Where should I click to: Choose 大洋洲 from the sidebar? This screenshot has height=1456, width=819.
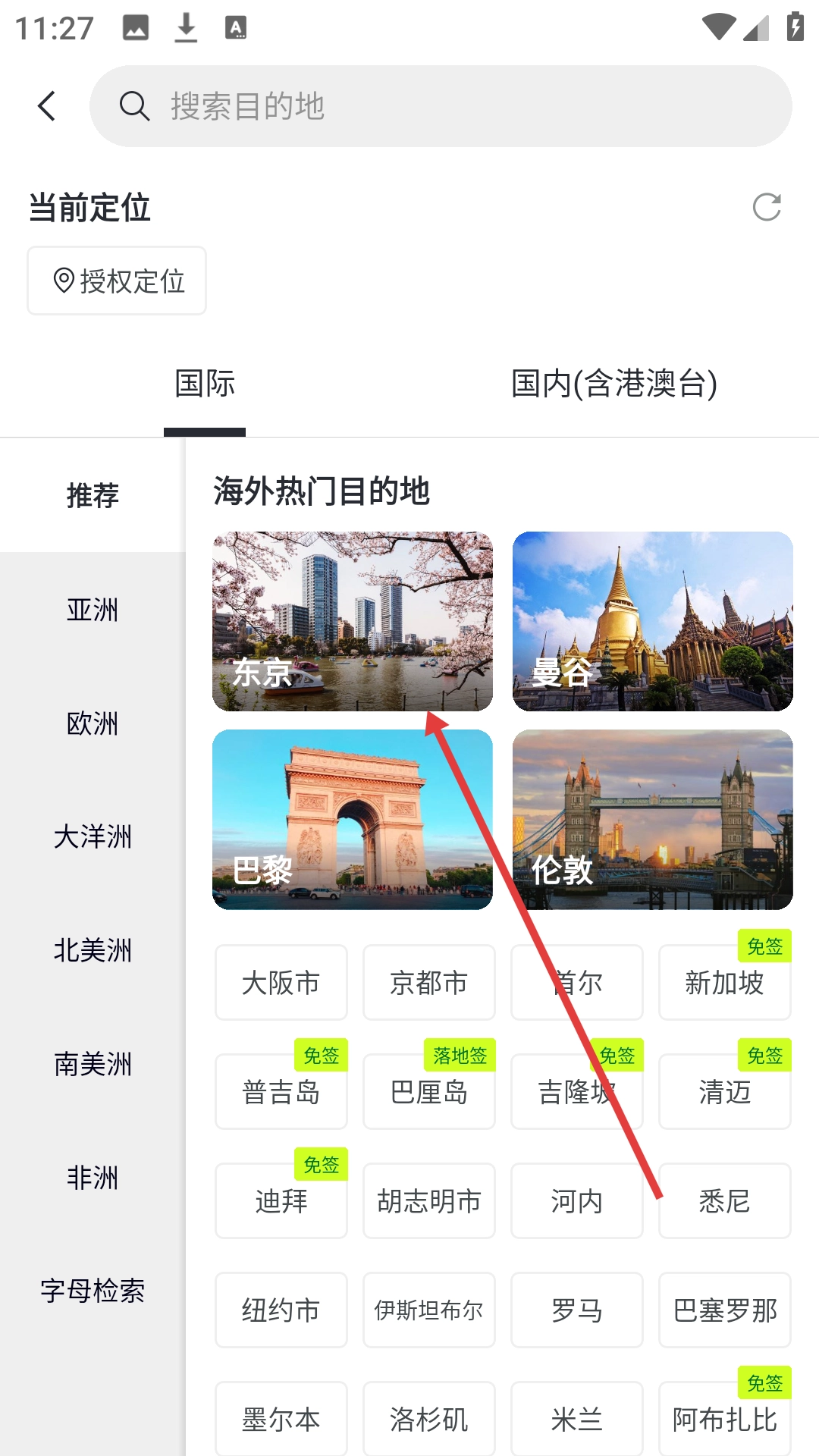(93, 837)
